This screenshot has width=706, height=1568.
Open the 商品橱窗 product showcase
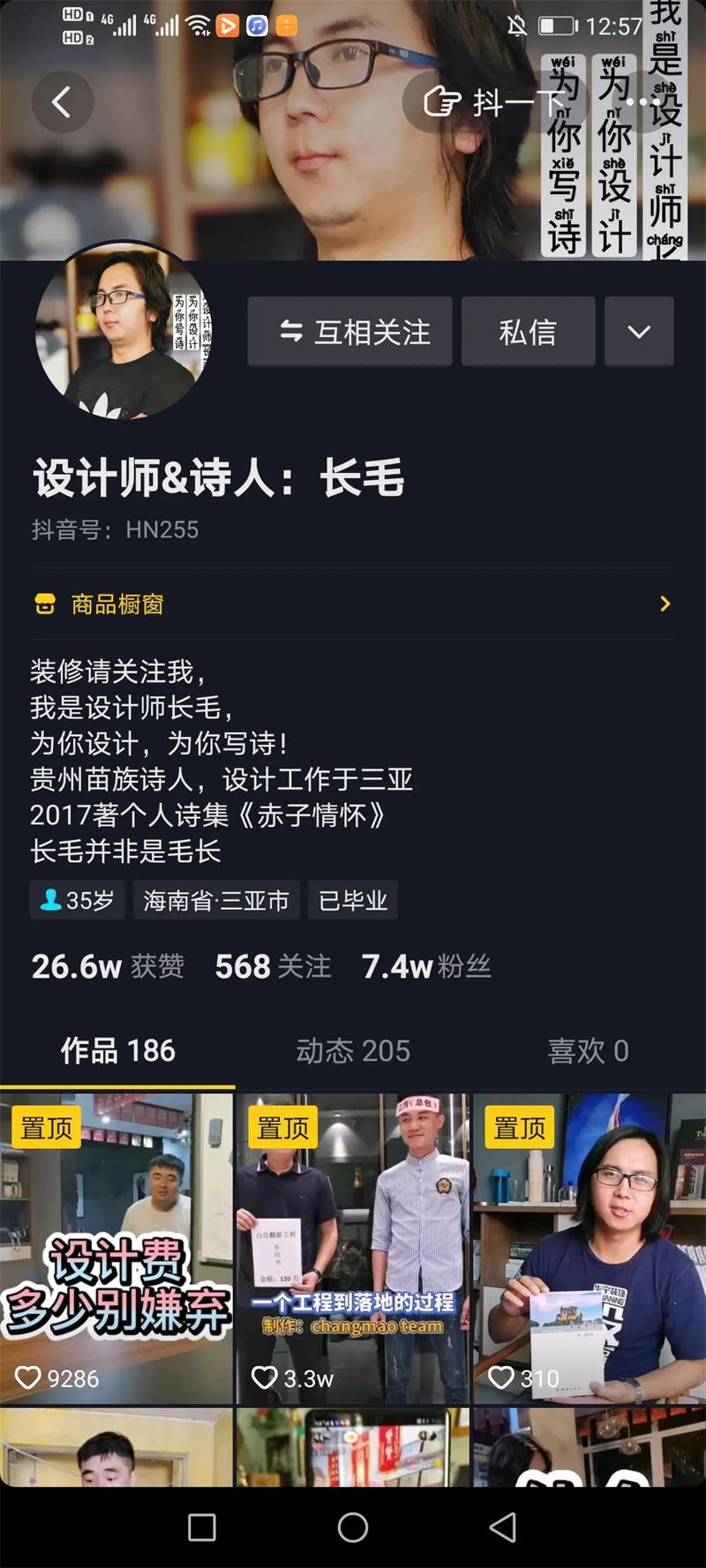[x=353, y=604]
